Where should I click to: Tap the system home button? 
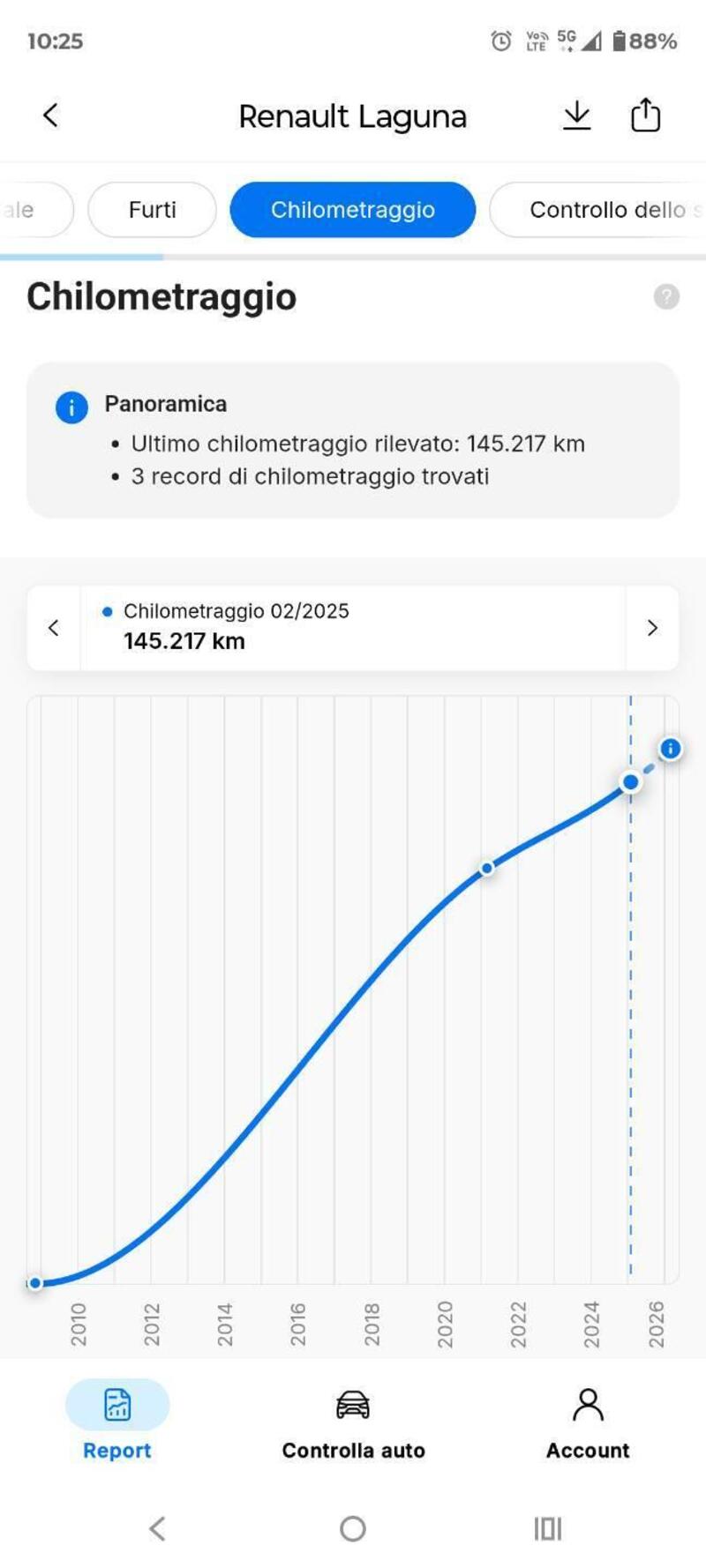[353, 1528]
